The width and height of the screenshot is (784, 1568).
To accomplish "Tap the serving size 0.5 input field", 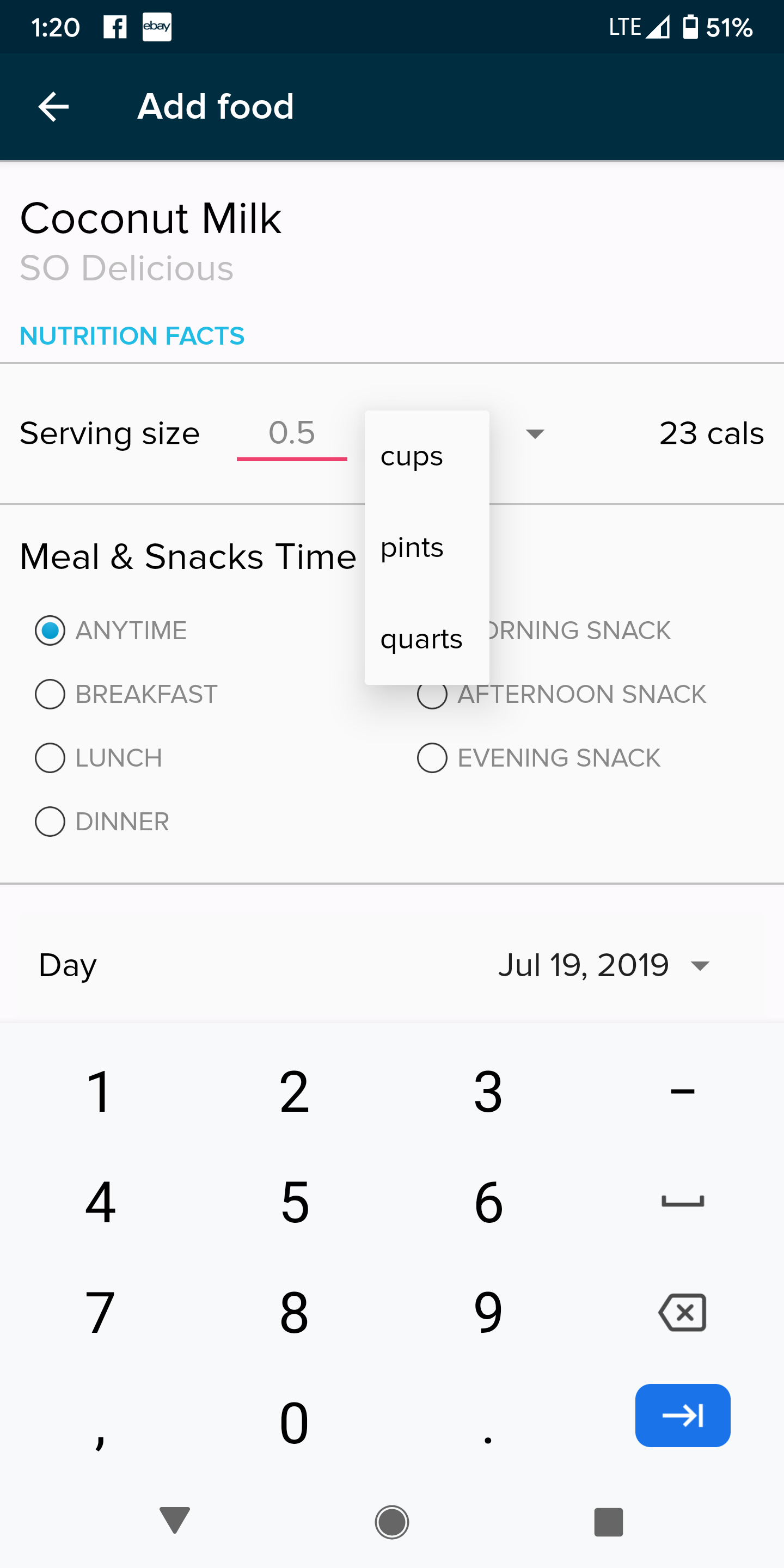I will click(292, 433).
